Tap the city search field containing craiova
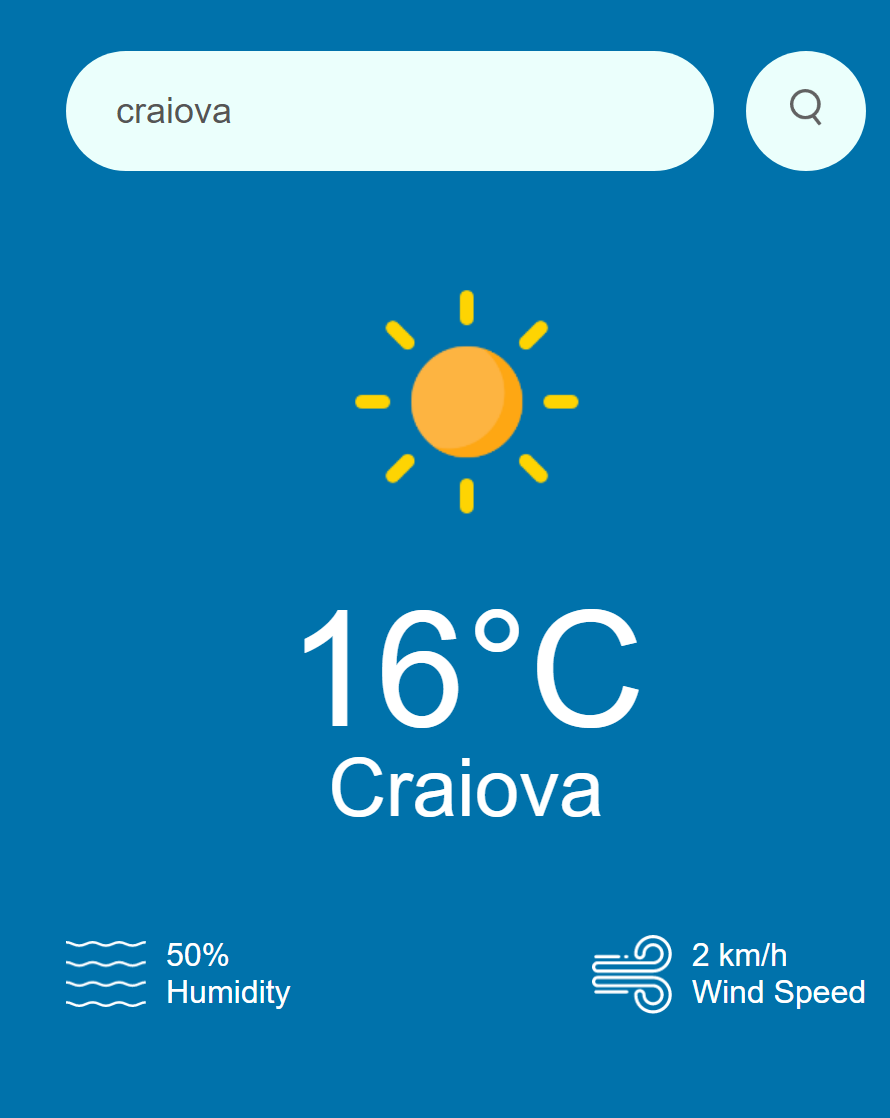This screenshot has height=1118, width=890. coord(389,111)
